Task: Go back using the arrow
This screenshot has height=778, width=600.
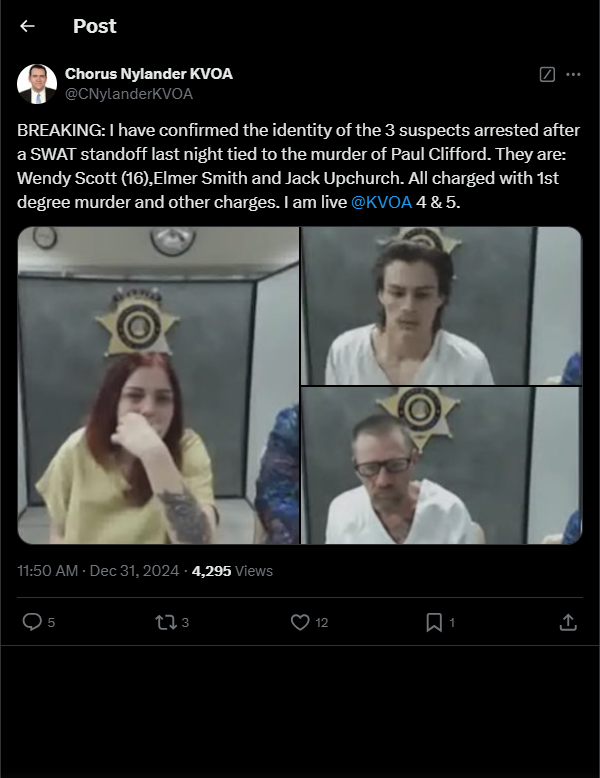Action: click(27, 26)
